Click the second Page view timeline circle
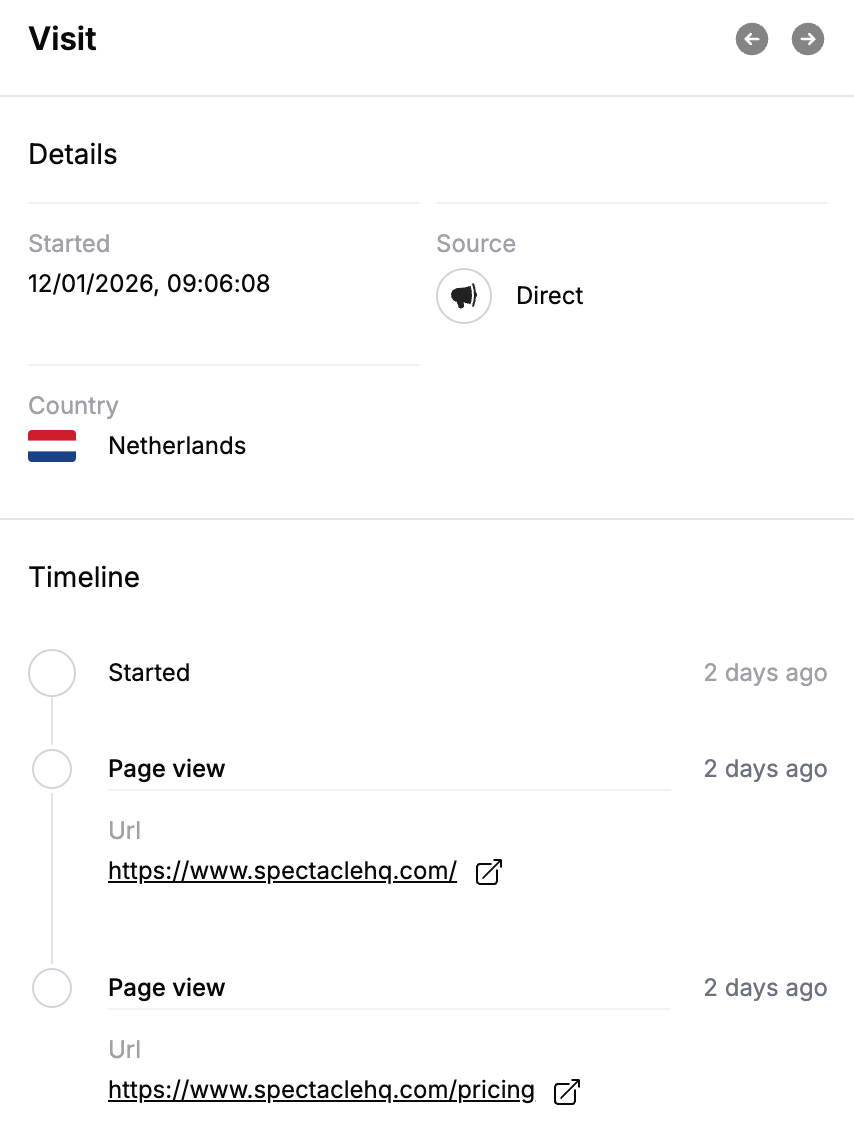 [x=51, y=988]
